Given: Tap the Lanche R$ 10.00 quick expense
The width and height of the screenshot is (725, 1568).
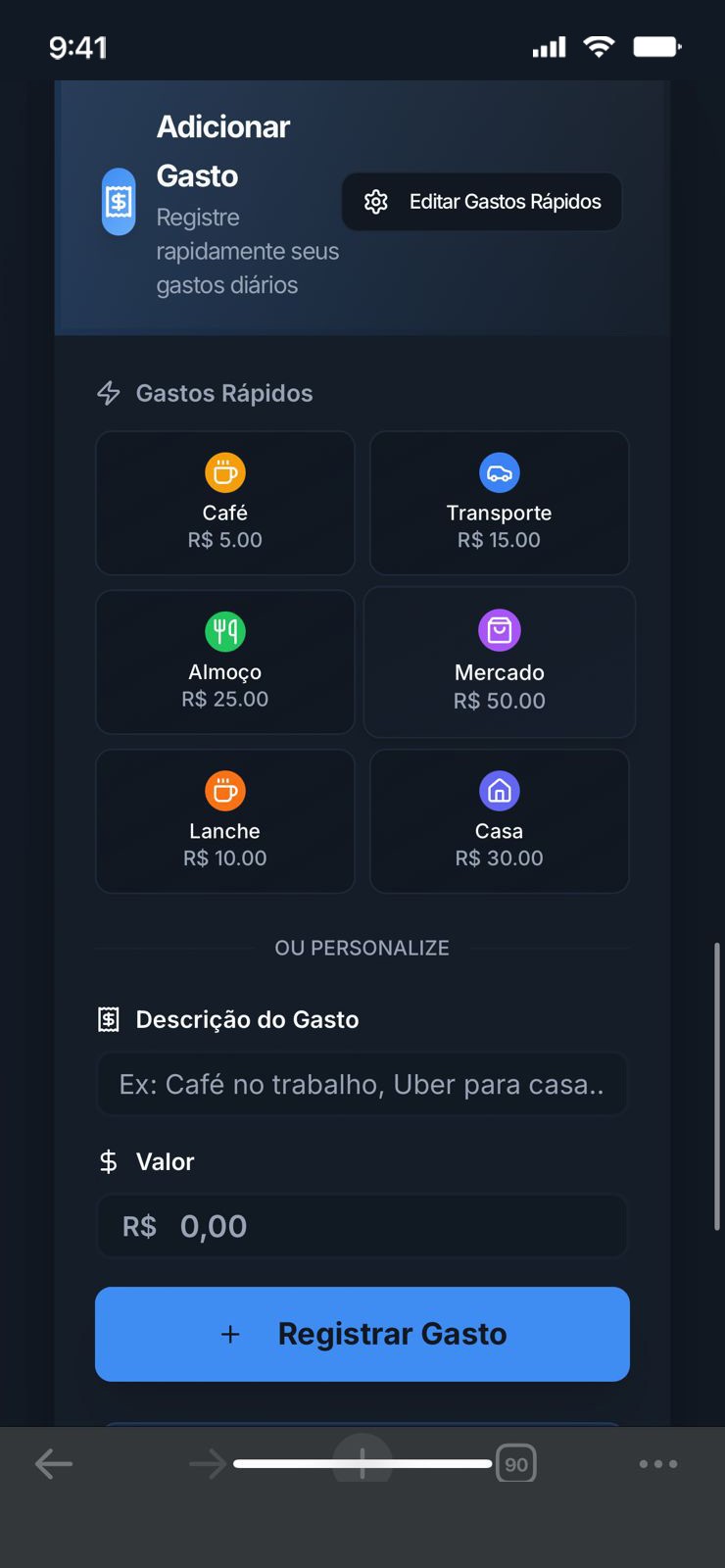Looking at the screenshot, I should pos(225,821).
